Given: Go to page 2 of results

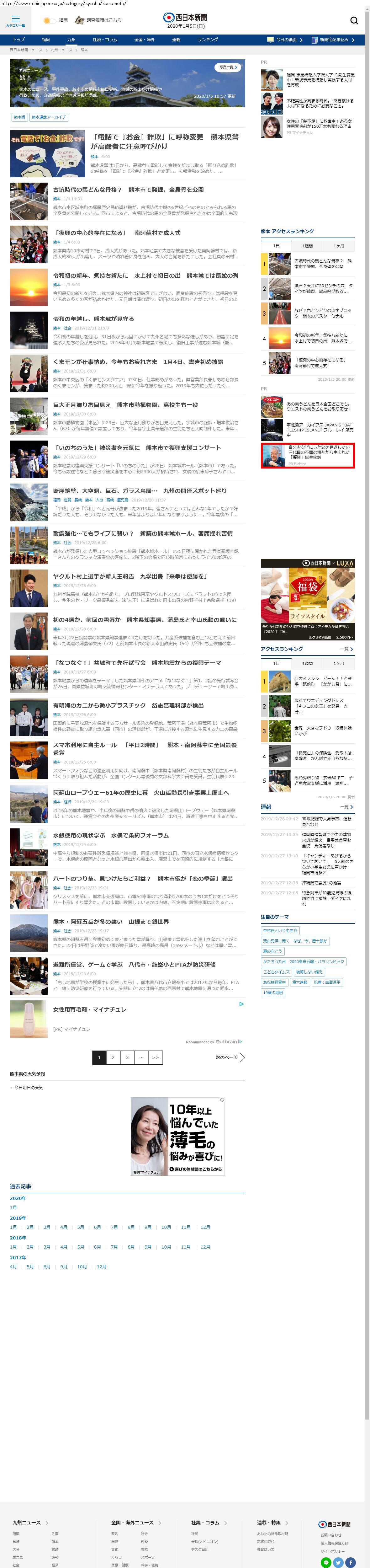Looking at the screenshot, I should click(x=113, y=1057).
